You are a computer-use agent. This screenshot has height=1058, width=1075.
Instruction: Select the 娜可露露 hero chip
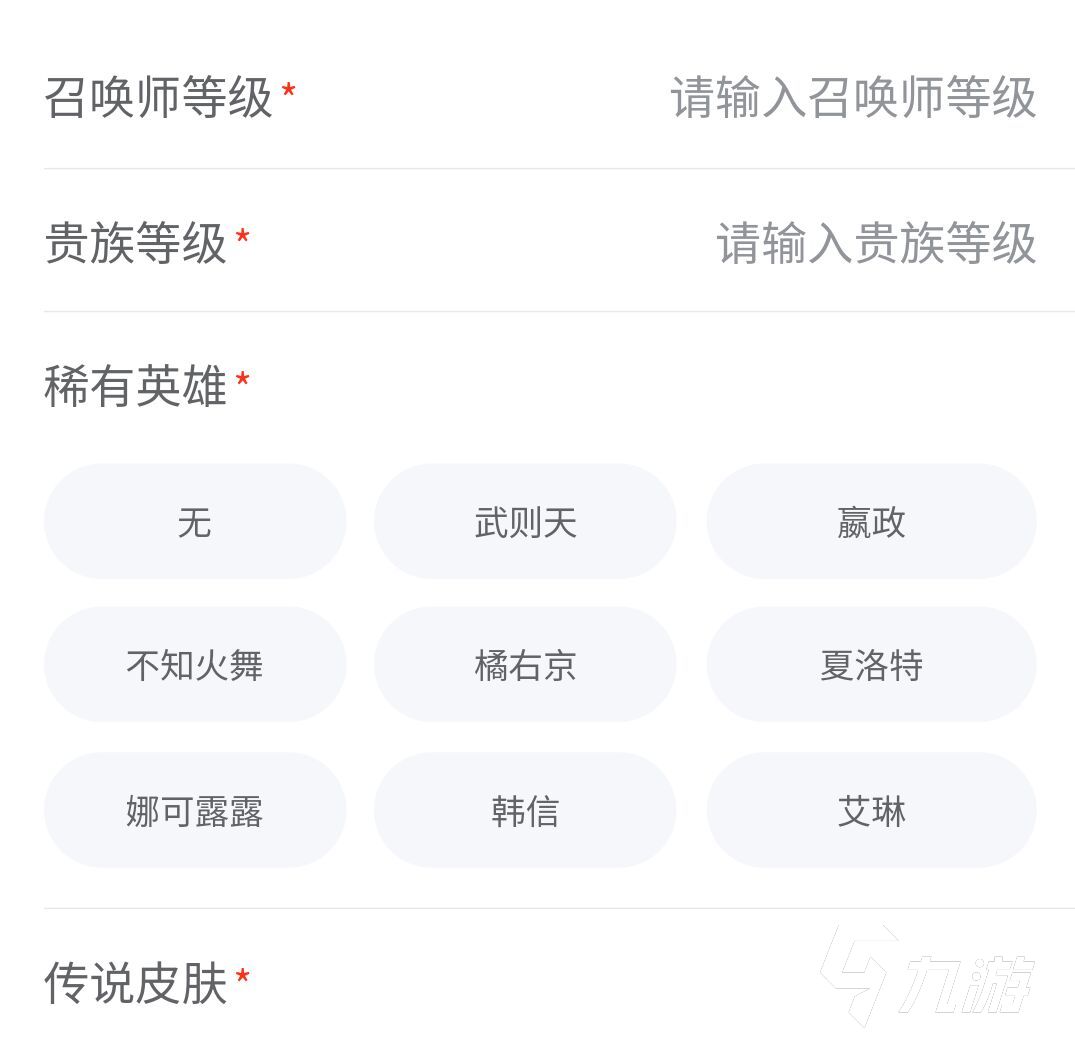click(194, 810)
